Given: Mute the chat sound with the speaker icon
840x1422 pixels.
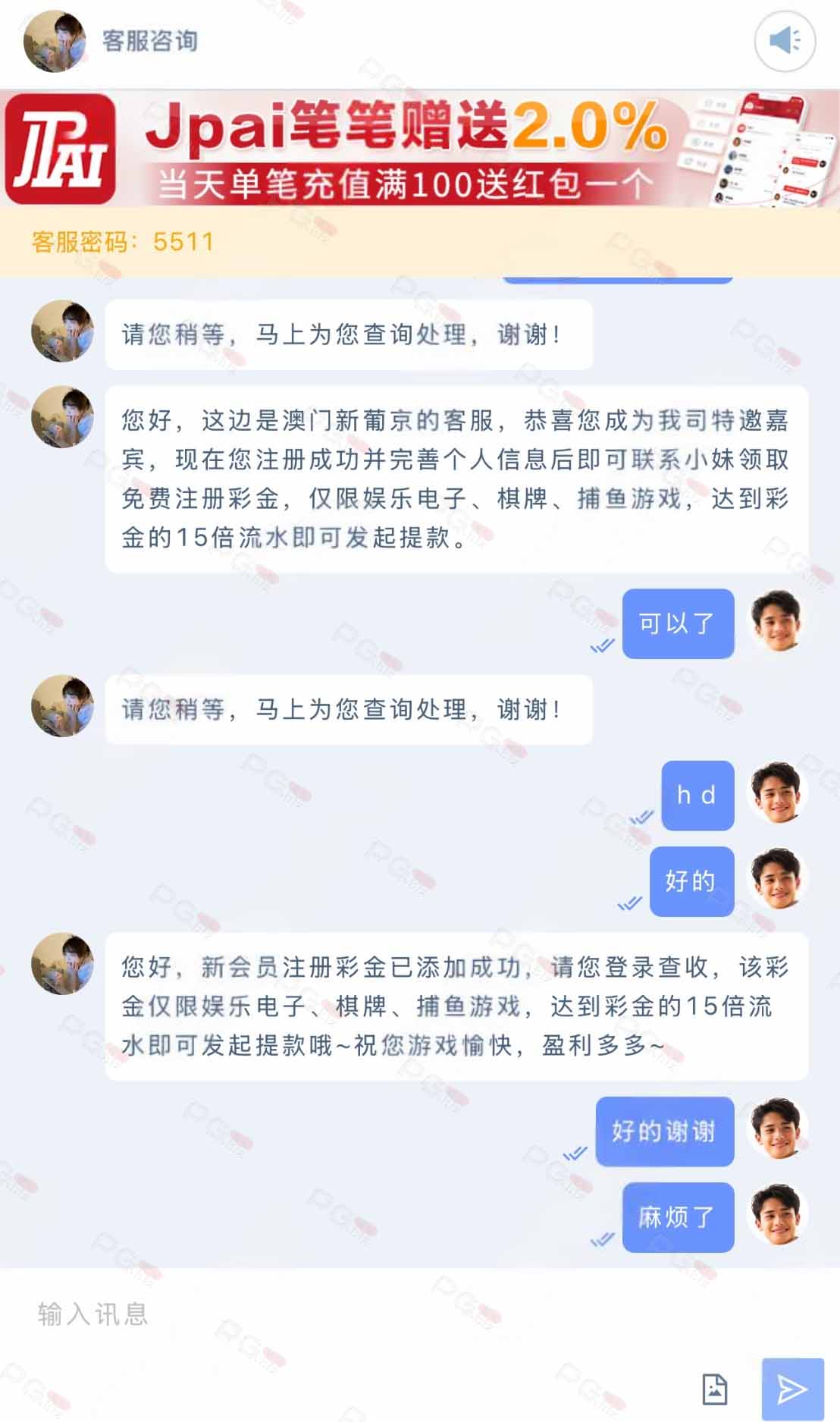Looking at the screenshot, I should pos(785,41).
